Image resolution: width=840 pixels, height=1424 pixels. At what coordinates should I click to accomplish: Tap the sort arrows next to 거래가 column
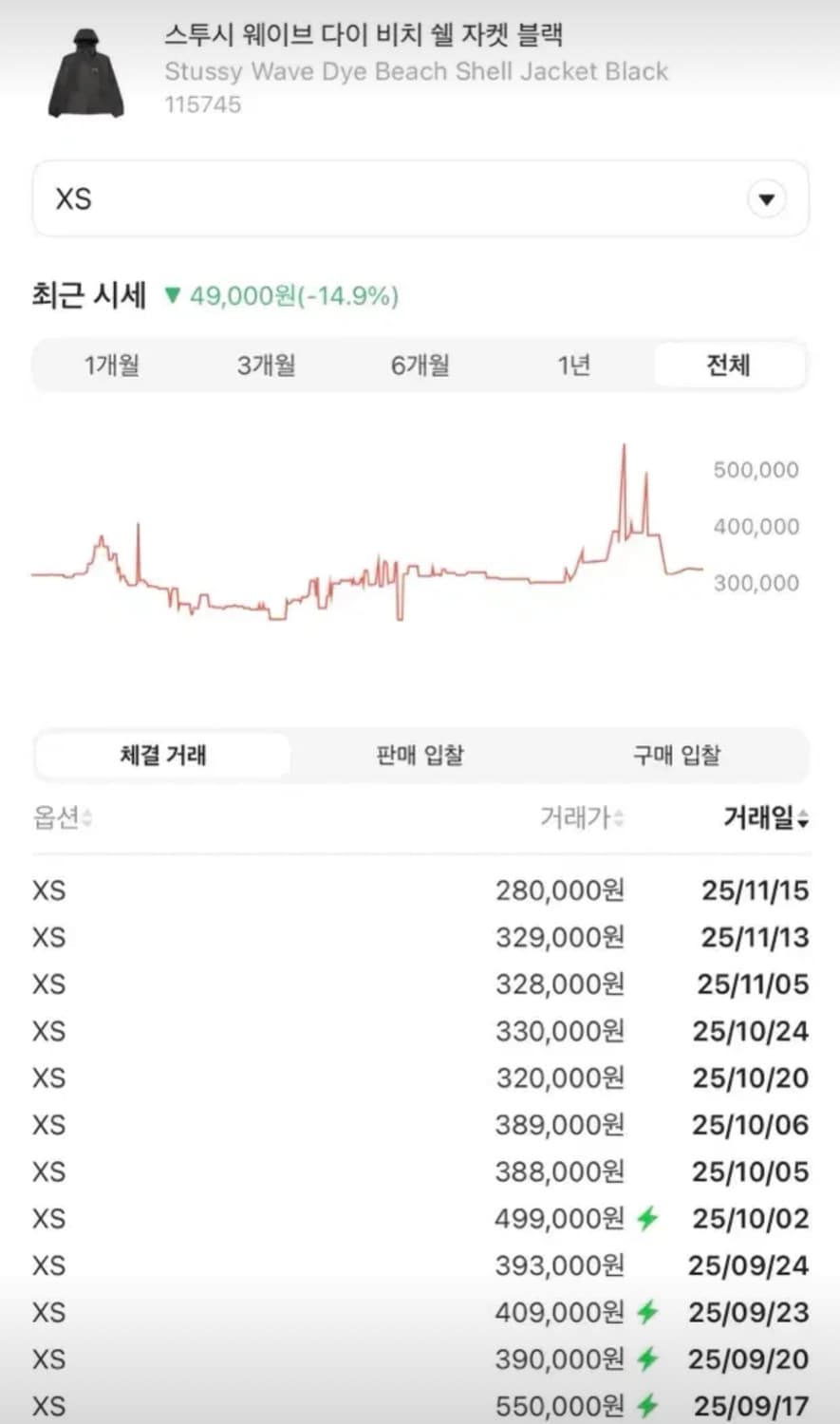(618, 819)
